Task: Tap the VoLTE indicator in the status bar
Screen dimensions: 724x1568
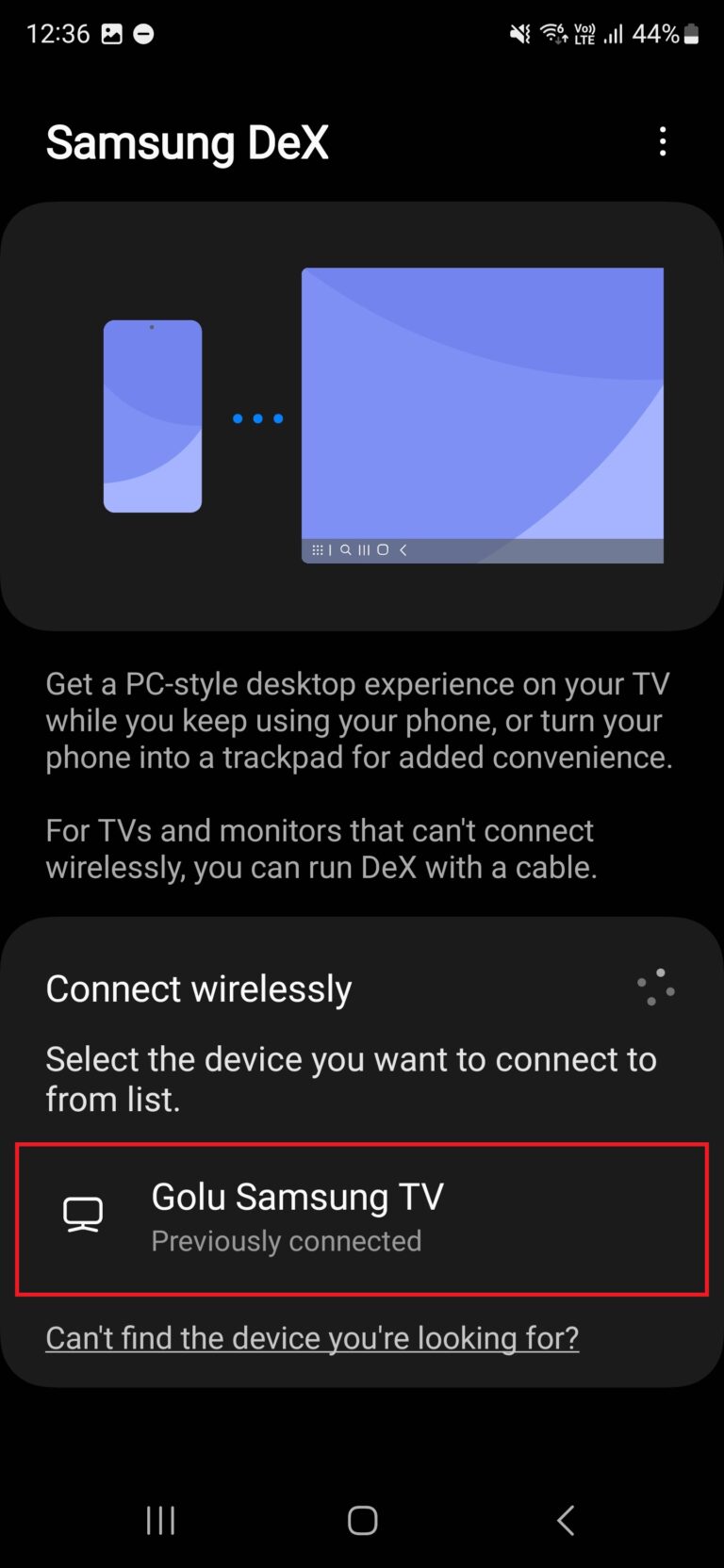Action: pos(584,31)
